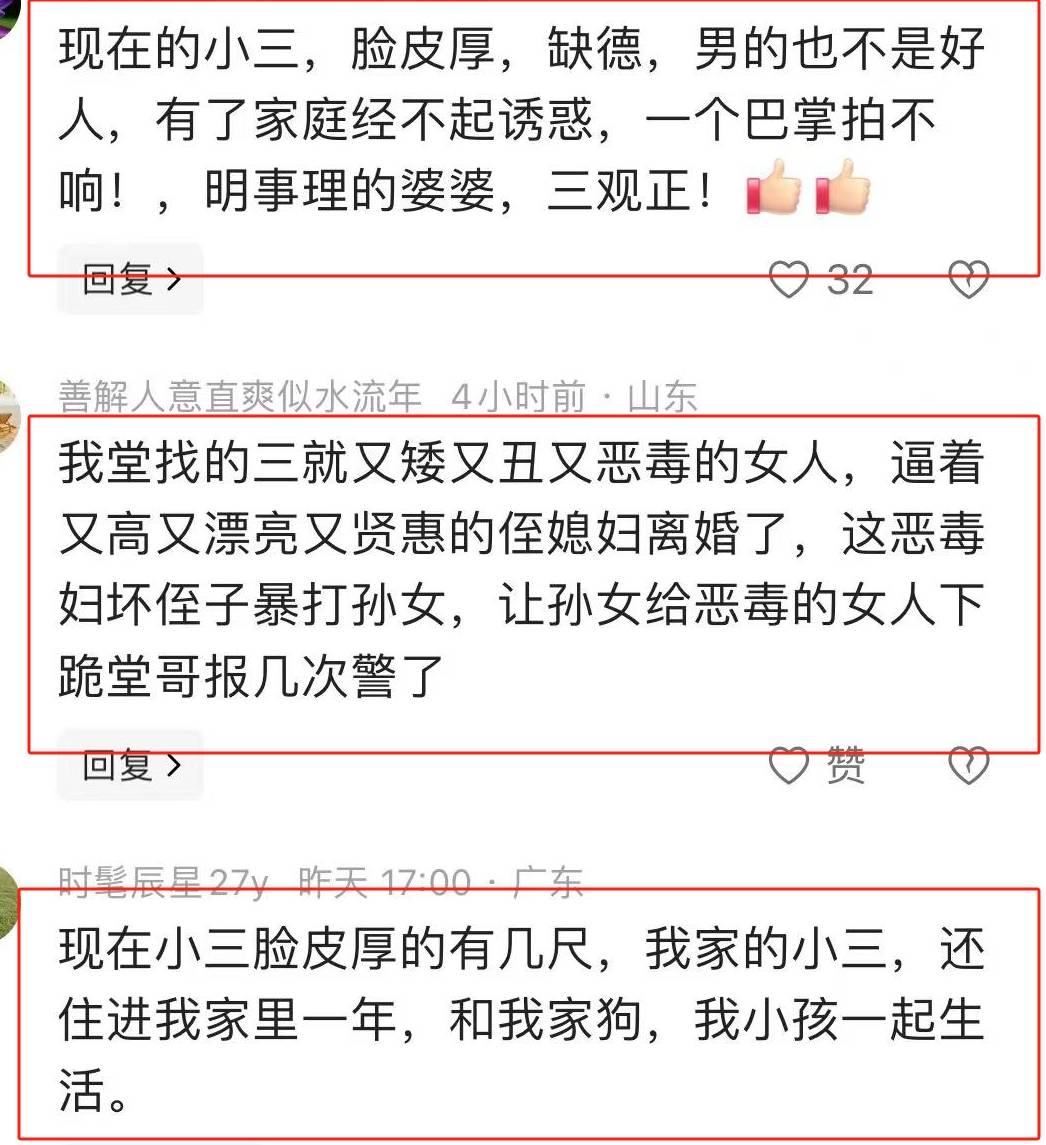The width and height of the screenshot is (1046, 1145).
Task: Like the comment that has 32 likes
Action: pyautogui.click(x=790, y=280)
